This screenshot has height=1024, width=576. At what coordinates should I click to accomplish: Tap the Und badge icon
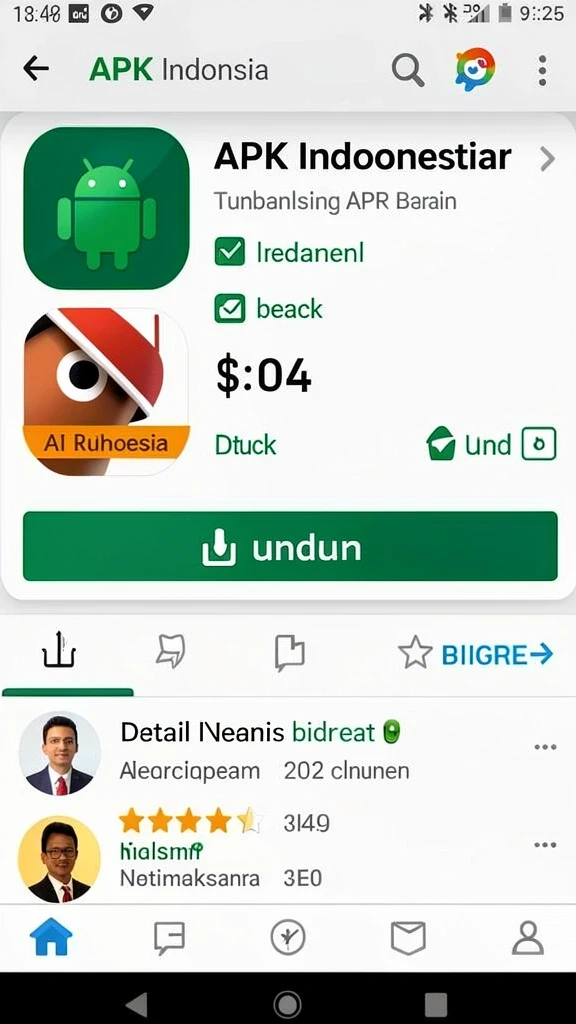441,445
